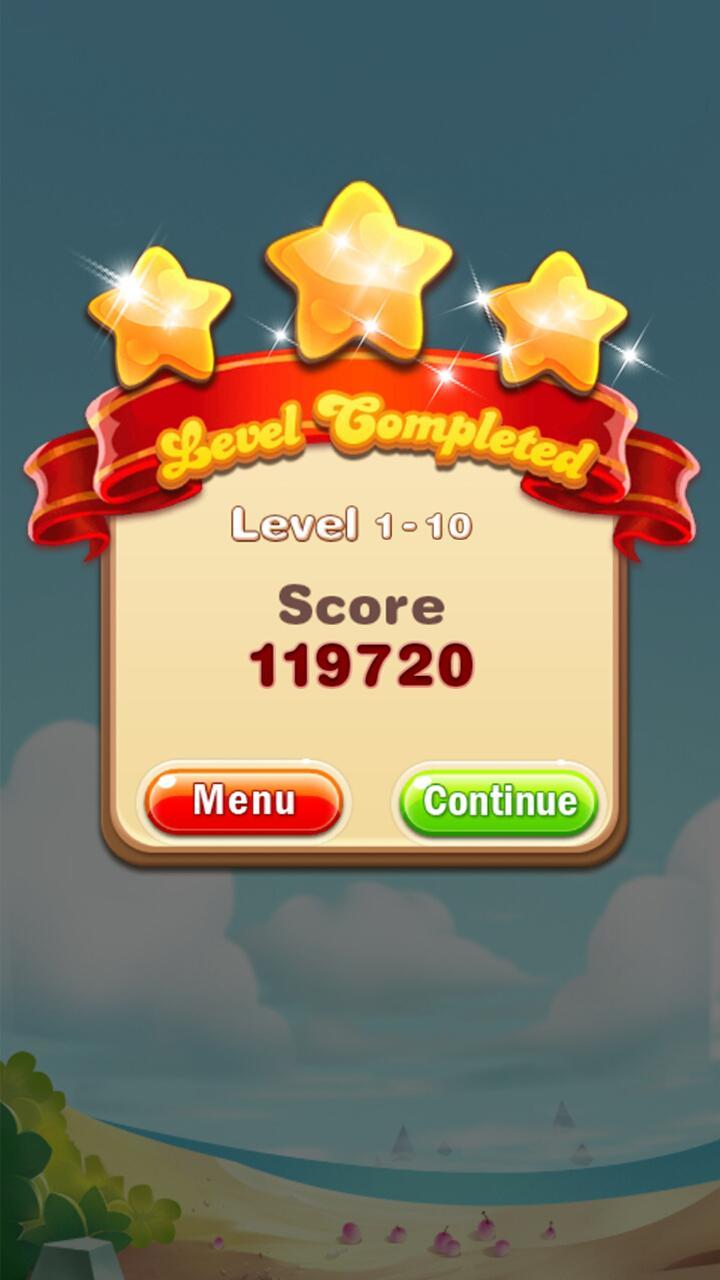Image resolution: width=720 pixels, height=1280 pixels.
Task: Tap the red Menu button
Action: point(244,801)
